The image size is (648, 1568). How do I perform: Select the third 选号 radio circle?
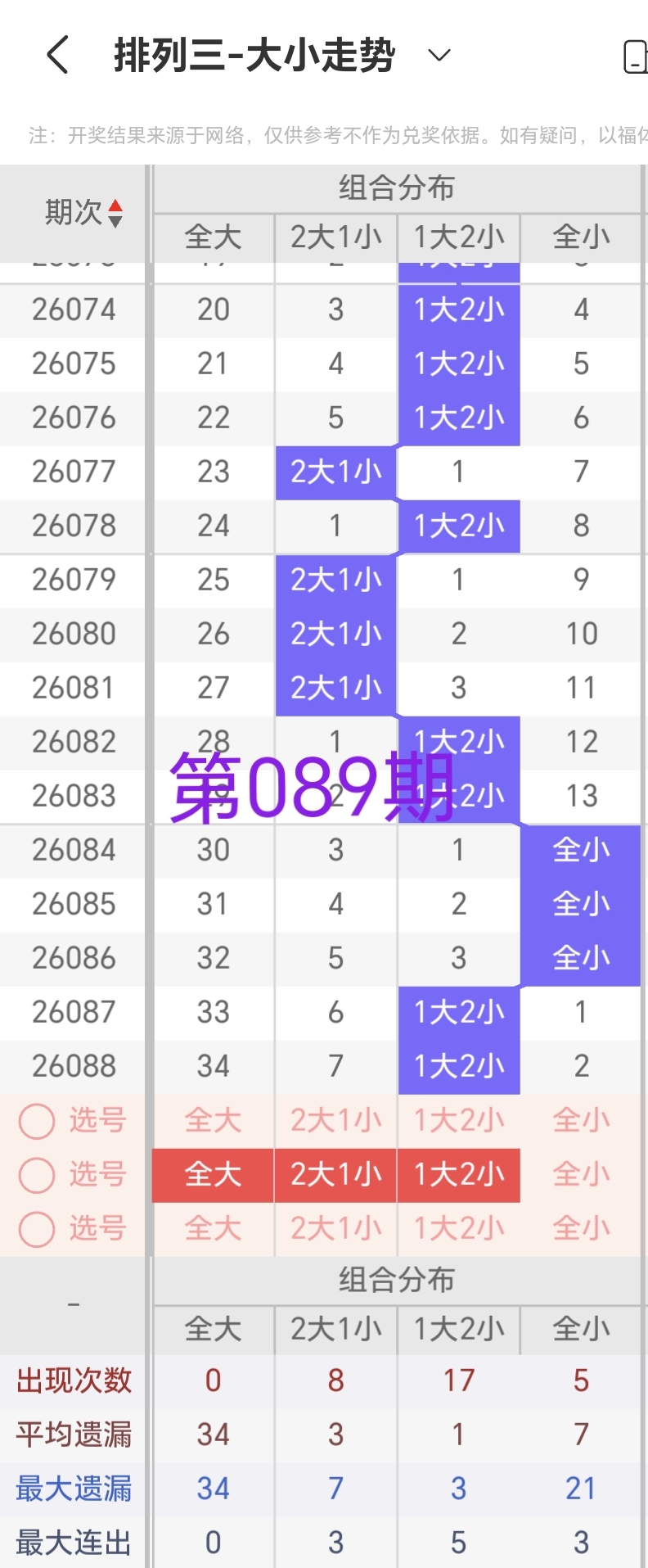(36, 1228)
